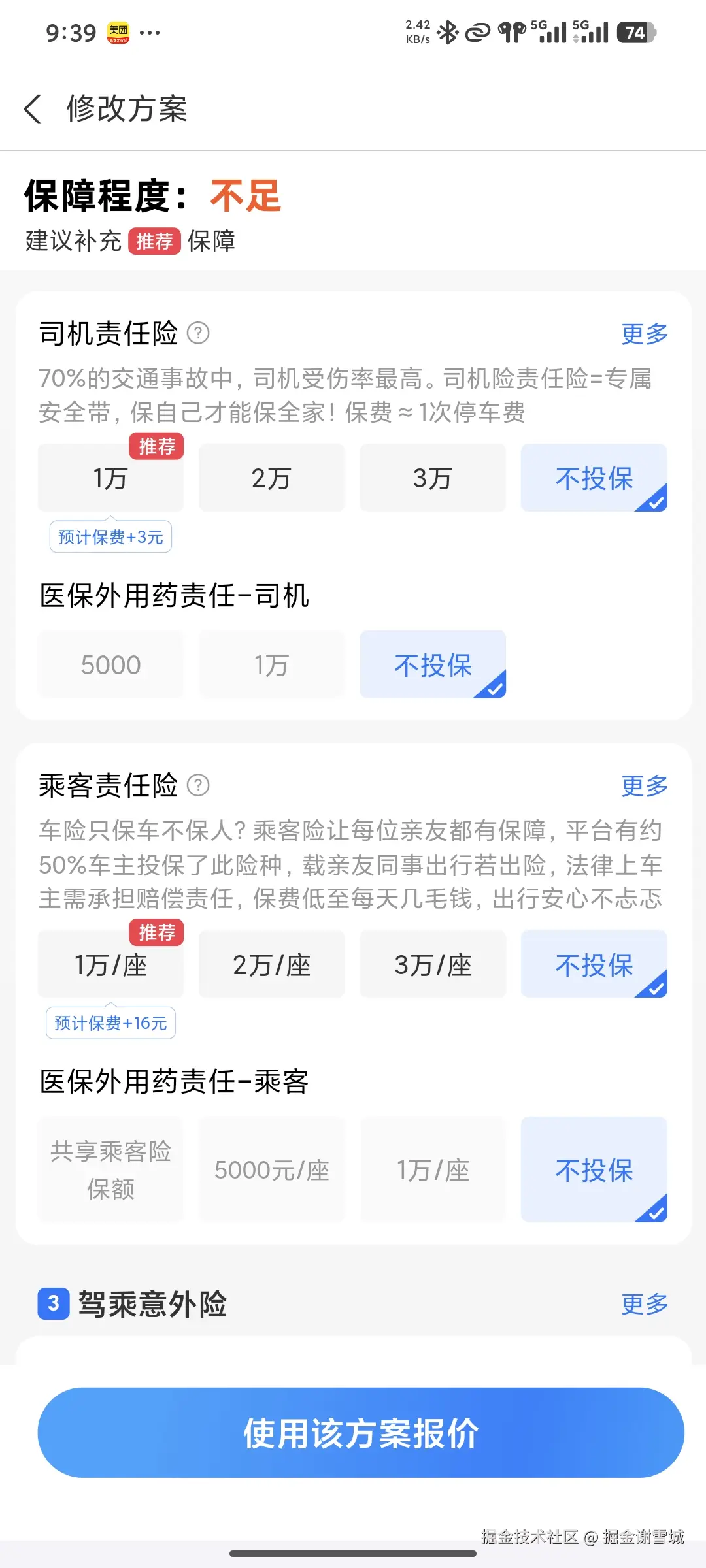
Task: Expand 更多 options for 乘客责任险
Action: 644,786
